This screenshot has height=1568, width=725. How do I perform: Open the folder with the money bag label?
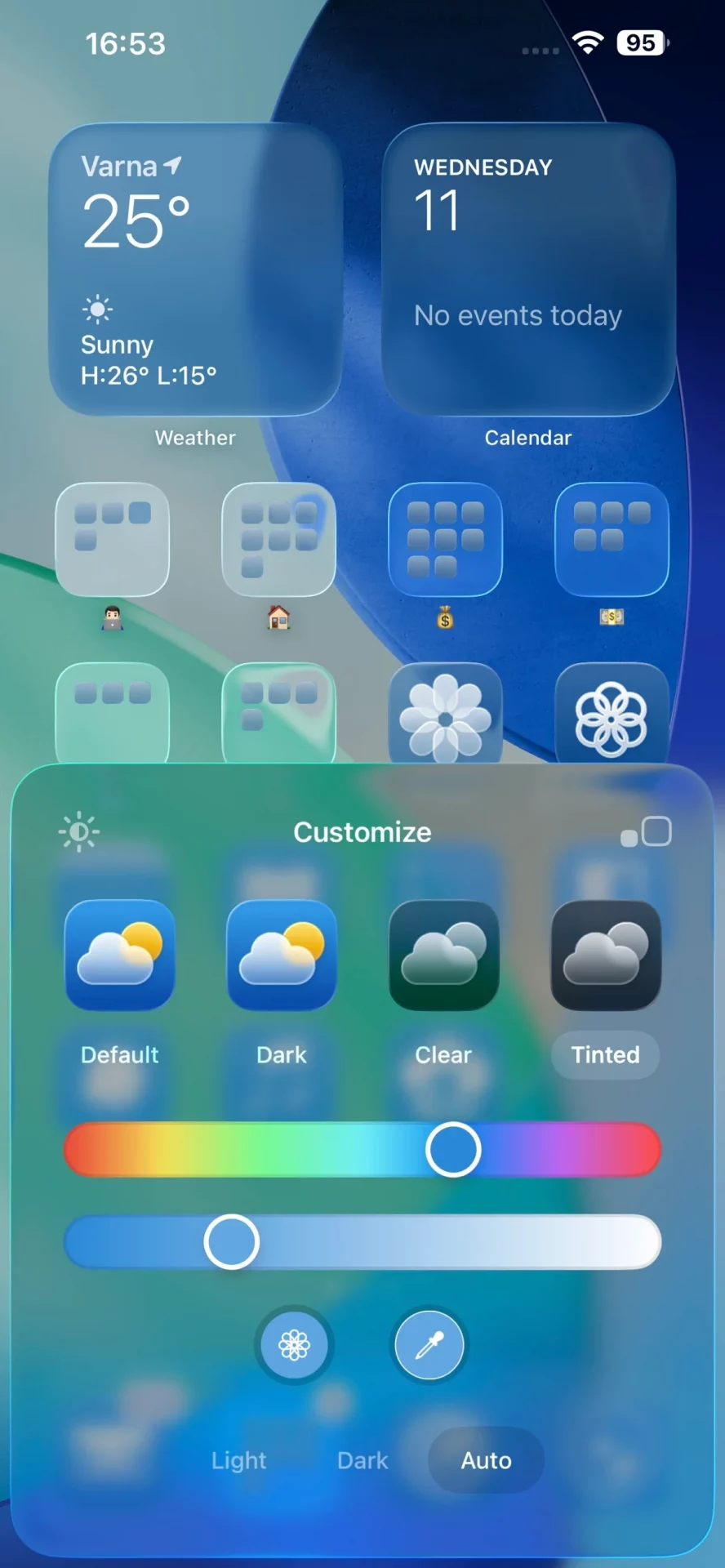[445, 540]
